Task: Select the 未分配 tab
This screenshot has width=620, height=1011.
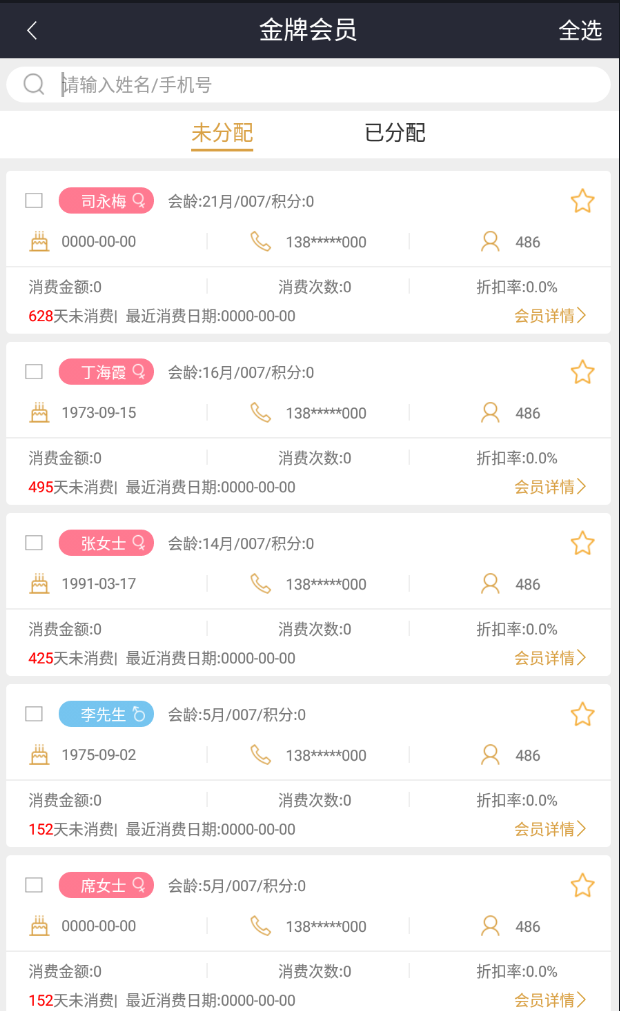Action: pyautogui.click(x=222, y=133)
